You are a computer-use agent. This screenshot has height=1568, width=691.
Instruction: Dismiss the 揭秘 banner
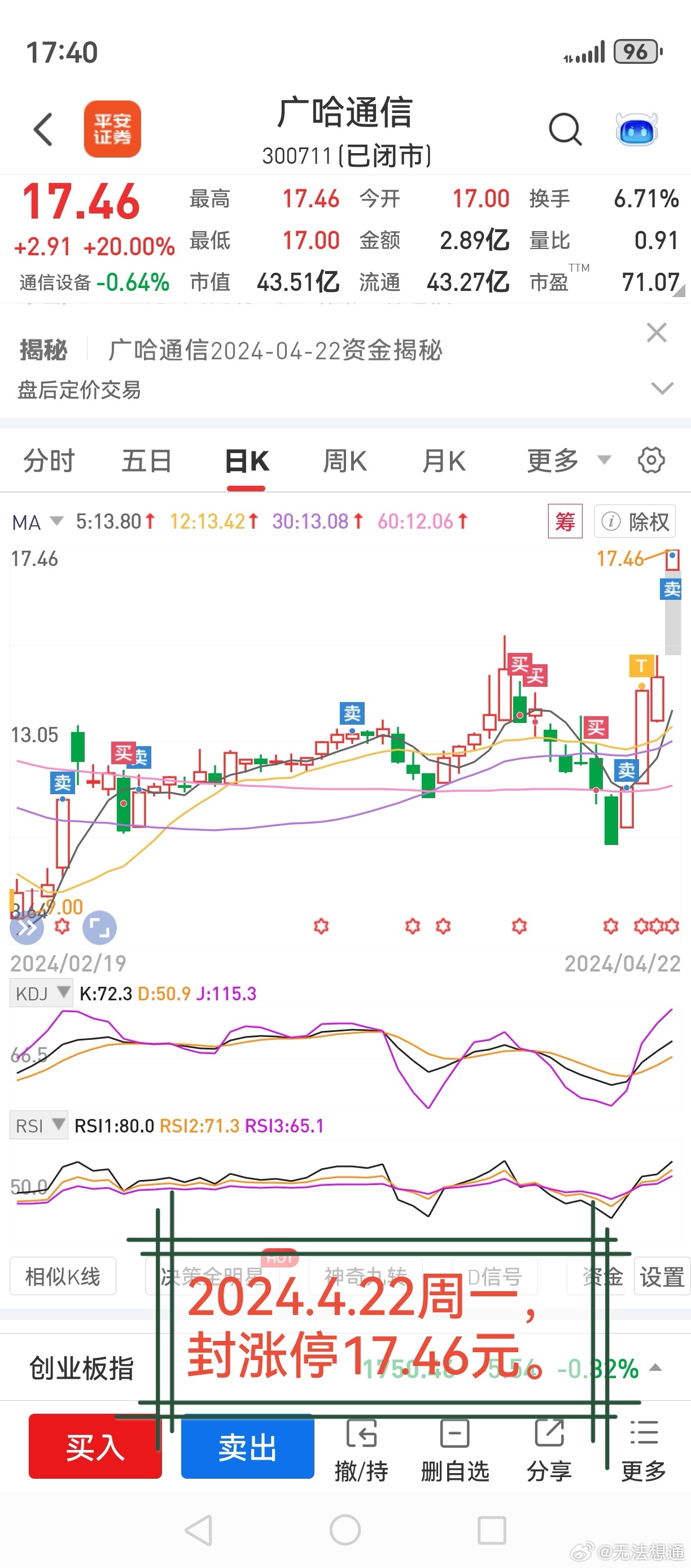tap(657, 333)
